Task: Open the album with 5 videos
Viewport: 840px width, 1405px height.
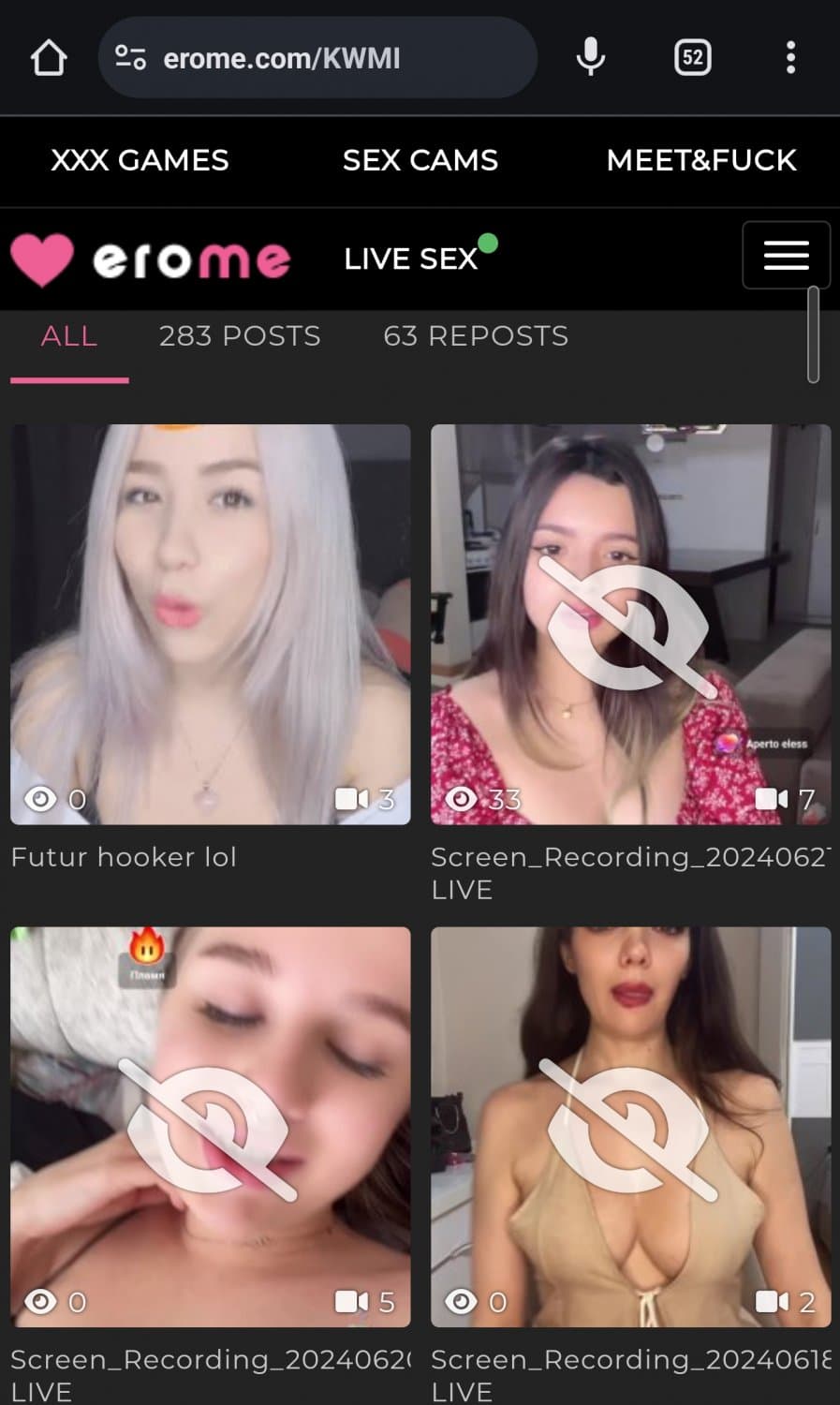Action: pyautogui.click(x=210, y=1126)
